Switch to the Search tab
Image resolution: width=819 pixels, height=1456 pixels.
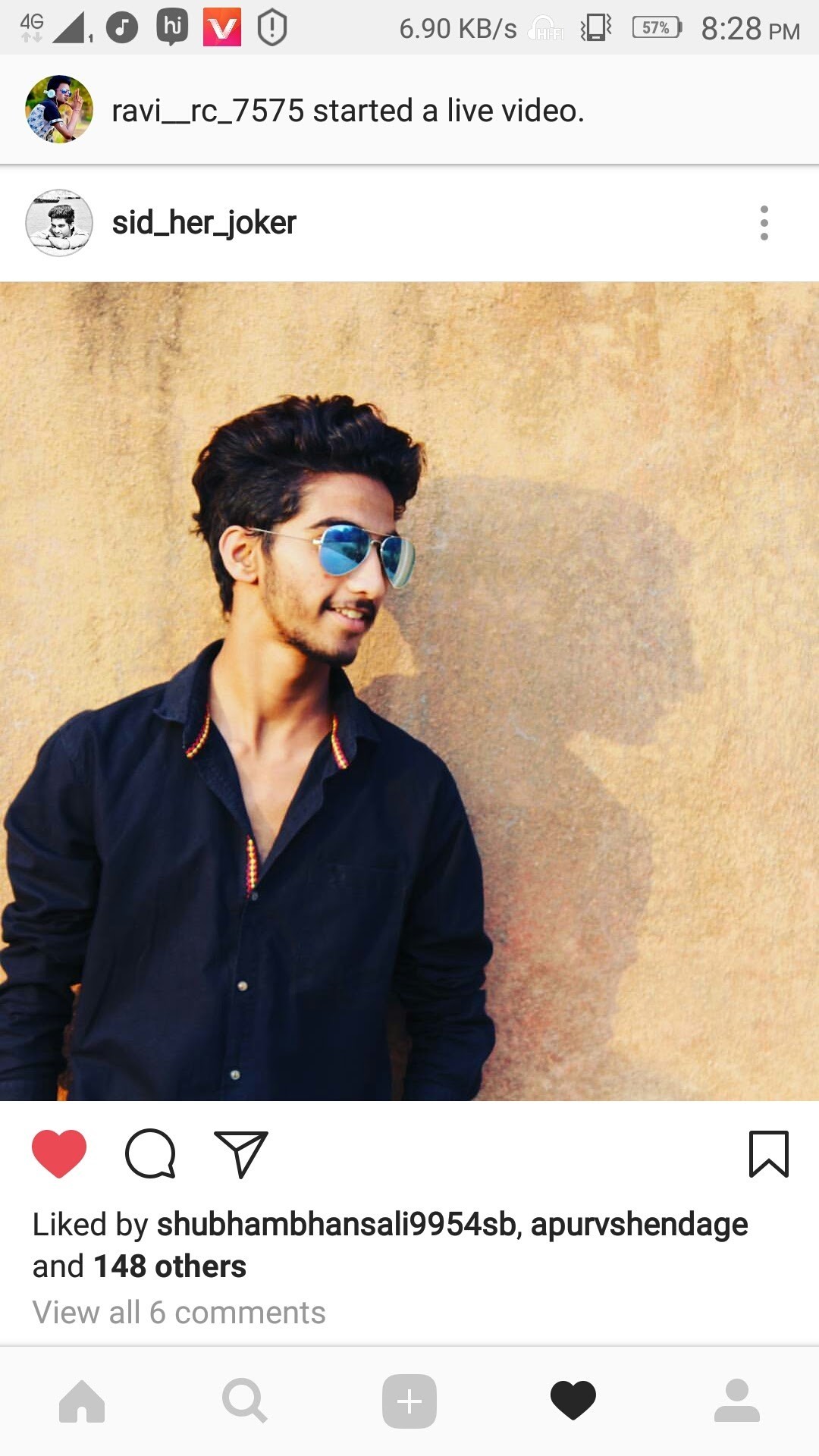click(245, 1401)
